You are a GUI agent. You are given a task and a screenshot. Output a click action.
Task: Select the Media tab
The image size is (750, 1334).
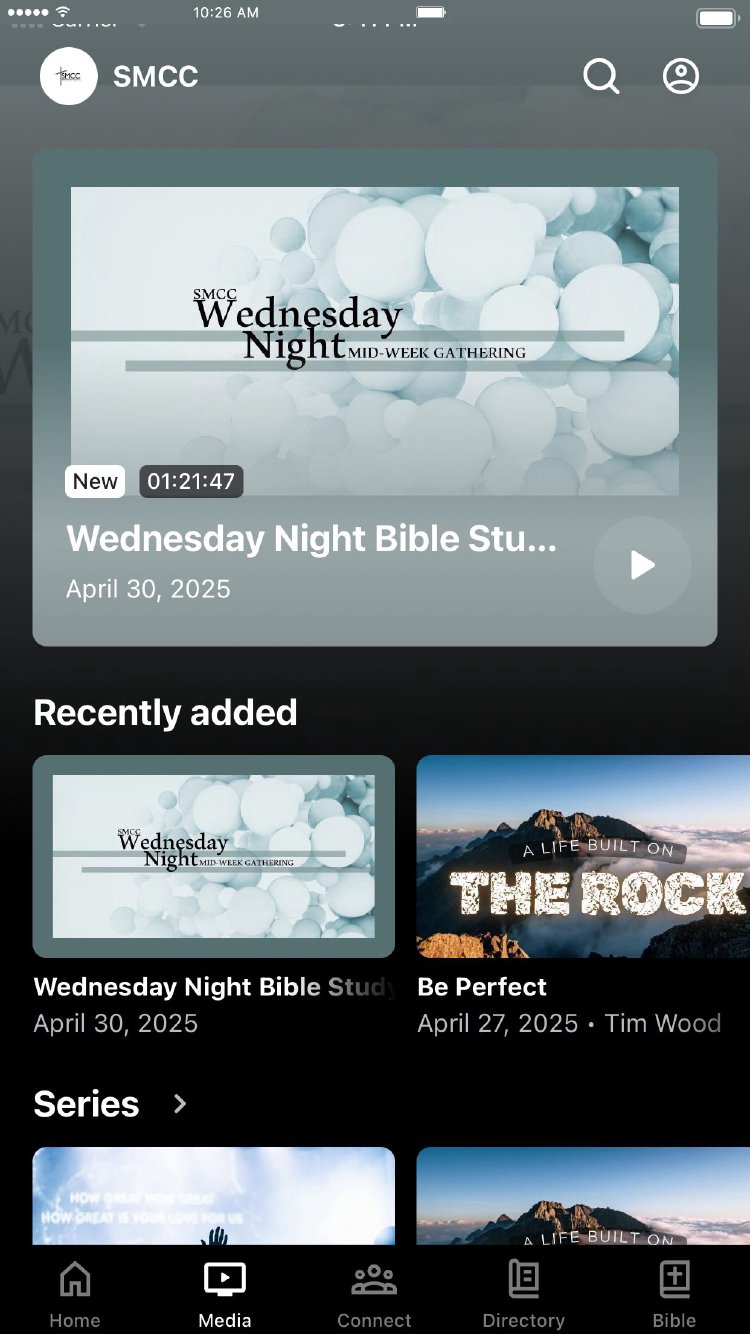[x=225, y=1294]
